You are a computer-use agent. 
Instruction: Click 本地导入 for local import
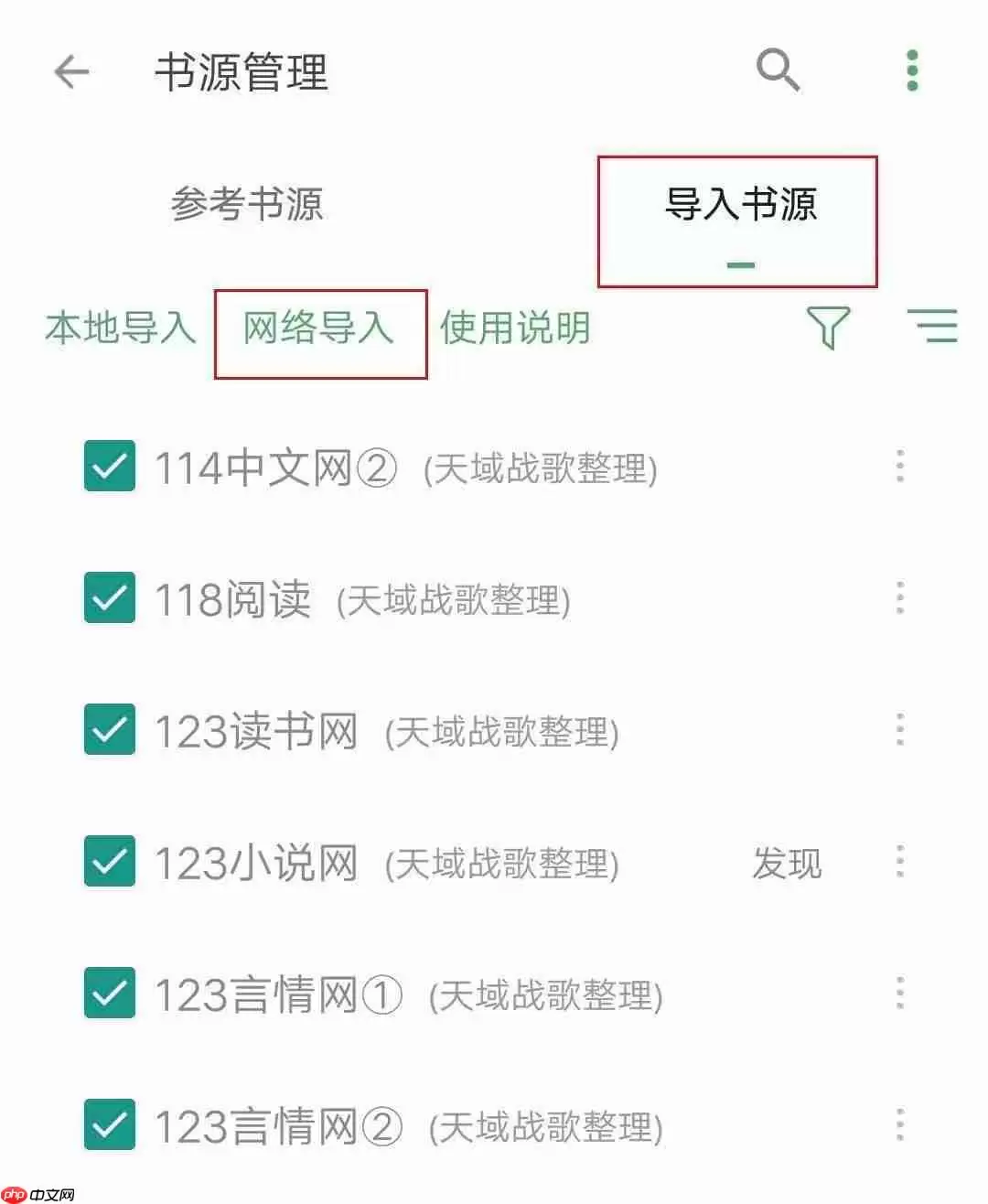pyautogui.click(x=121, y=329)
